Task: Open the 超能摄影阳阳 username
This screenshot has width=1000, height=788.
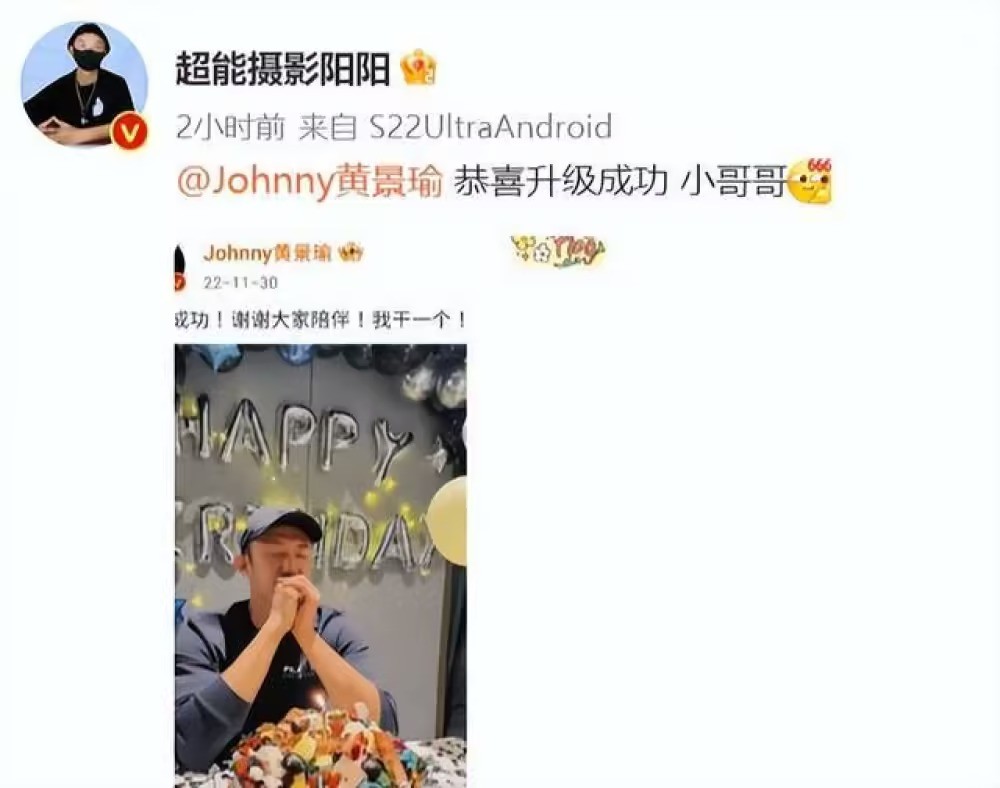Action: (x=282, y=68)
